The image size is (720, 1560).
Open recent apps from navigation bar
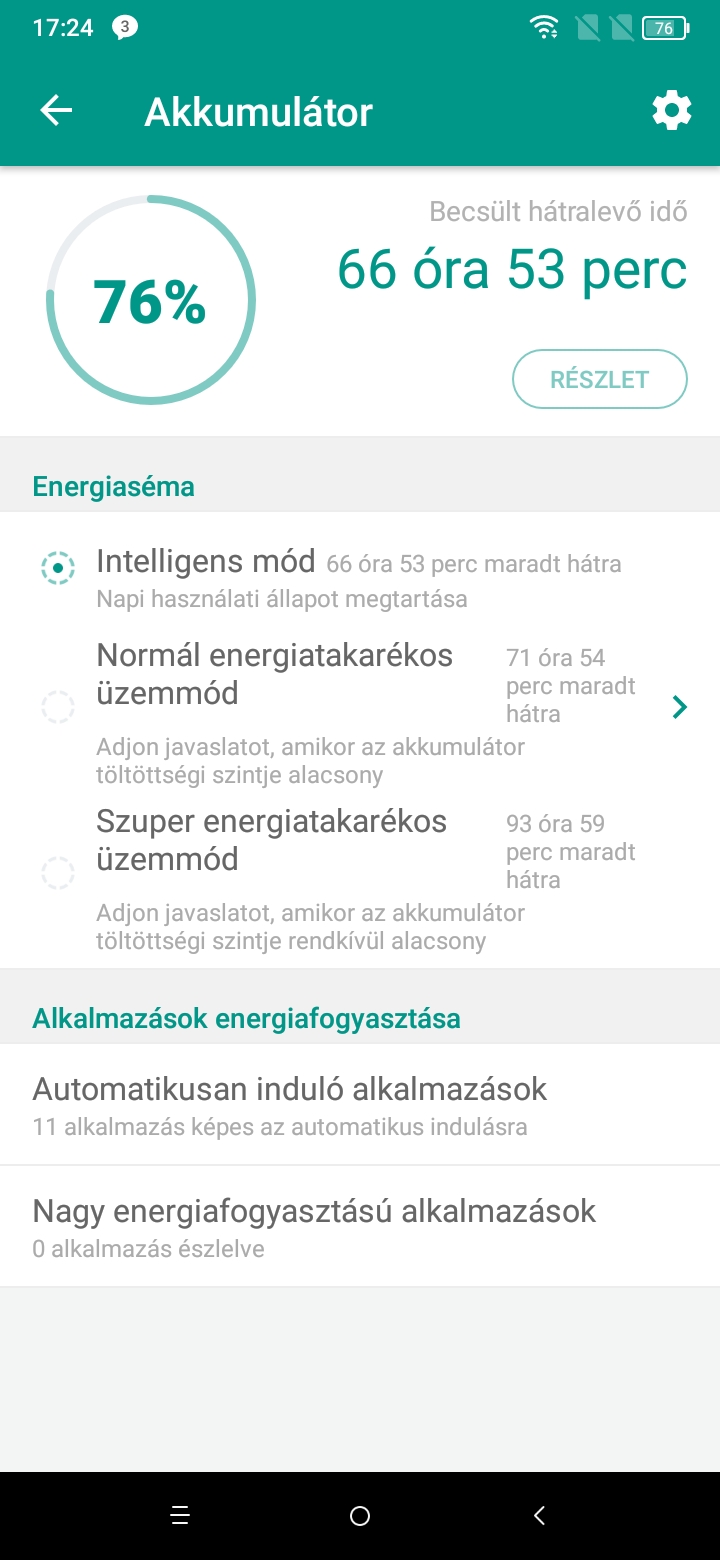(x=180, y=1516)
